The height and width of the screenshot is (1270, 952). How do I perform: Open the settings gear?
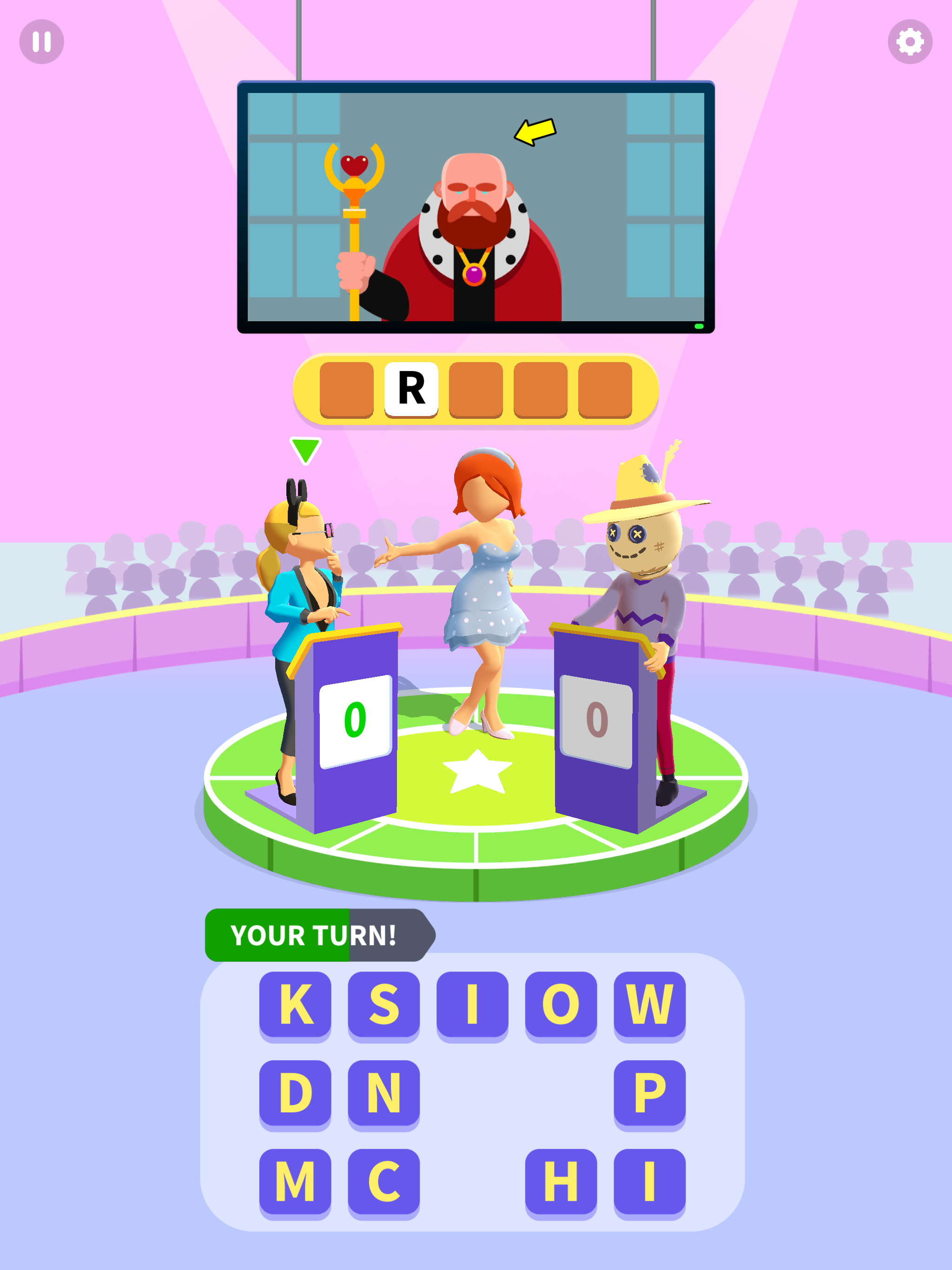910,41
